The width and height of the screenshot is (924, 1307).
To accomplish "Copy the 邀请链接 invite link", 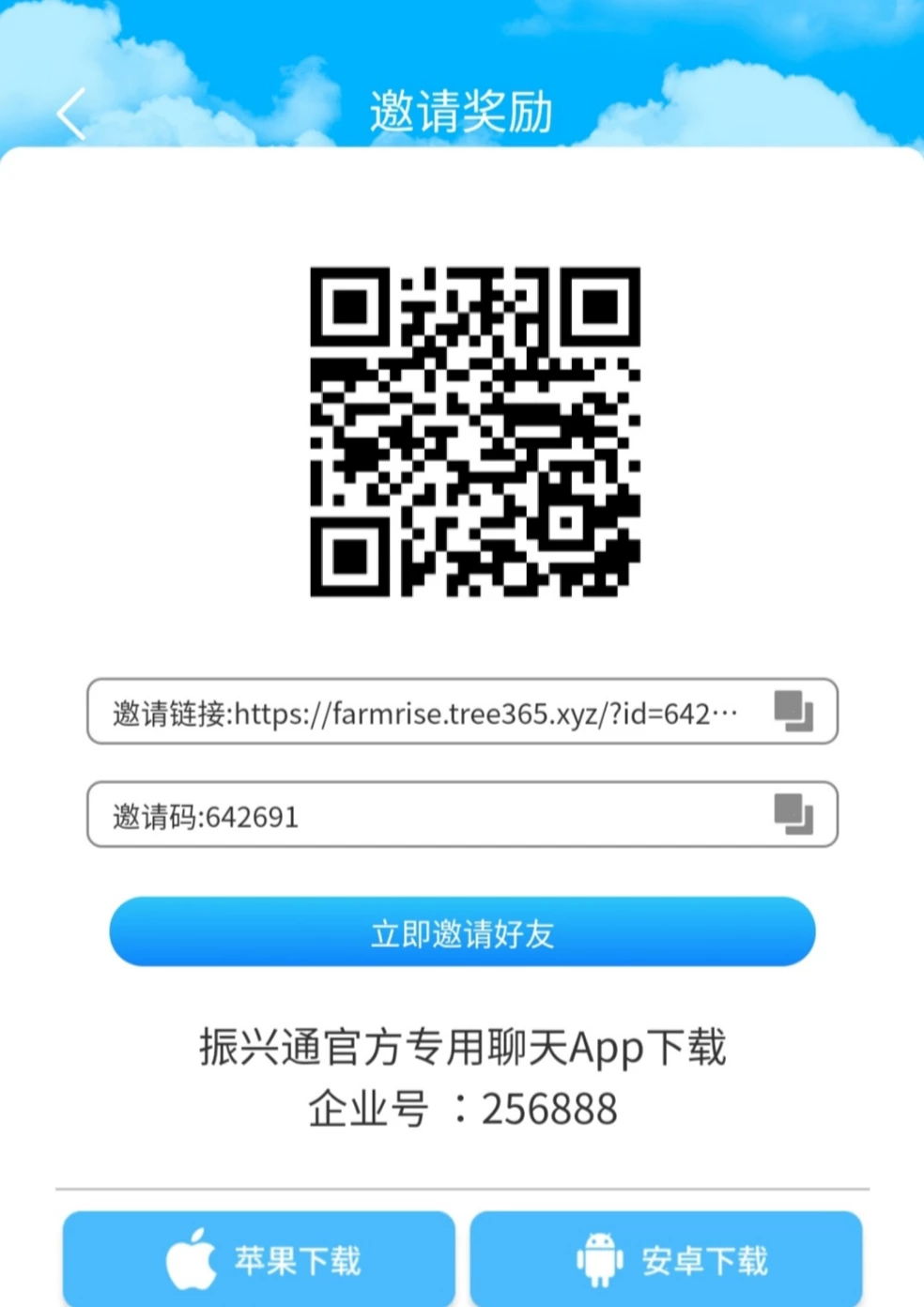I will coord(793,711).
